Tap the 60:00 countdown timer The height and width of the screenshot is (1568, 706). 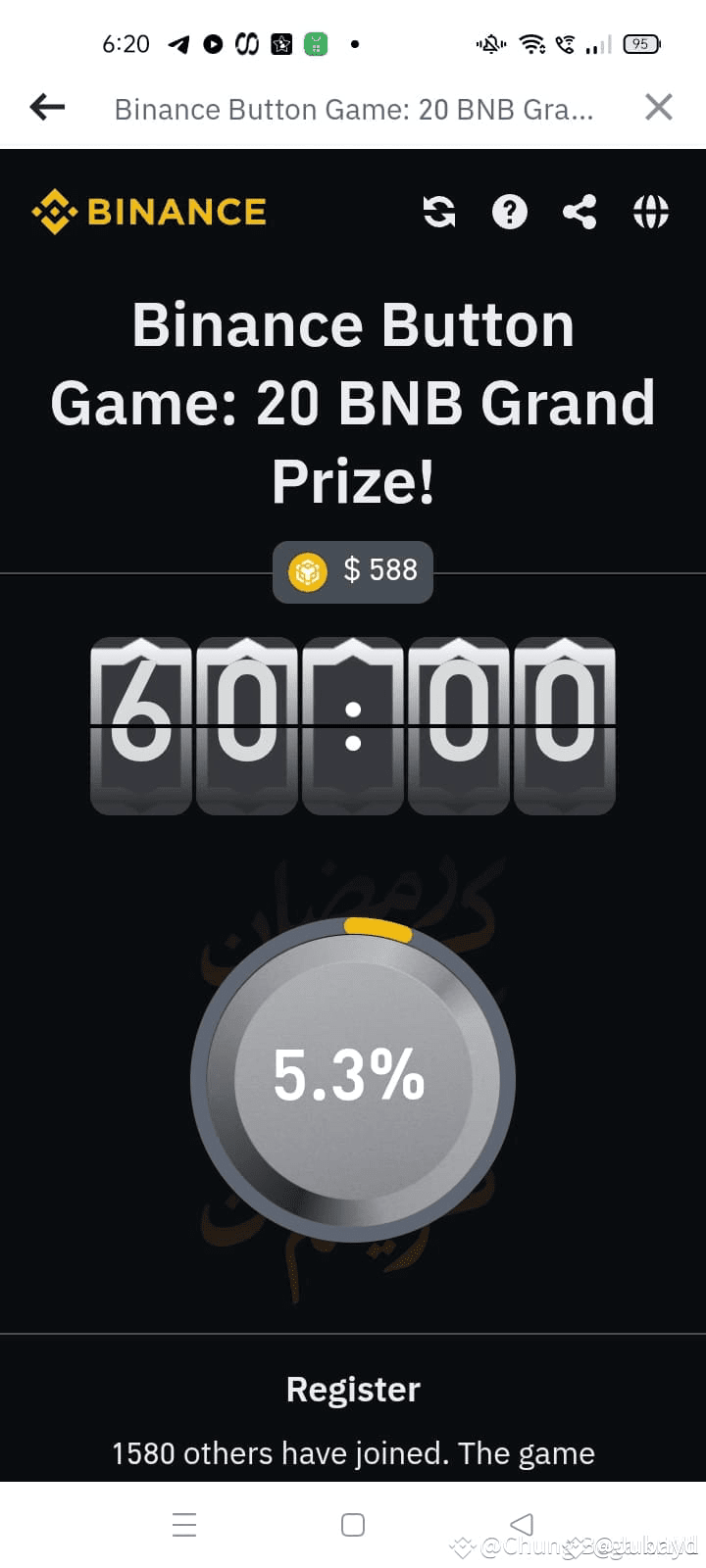click(x=353, y=727)
